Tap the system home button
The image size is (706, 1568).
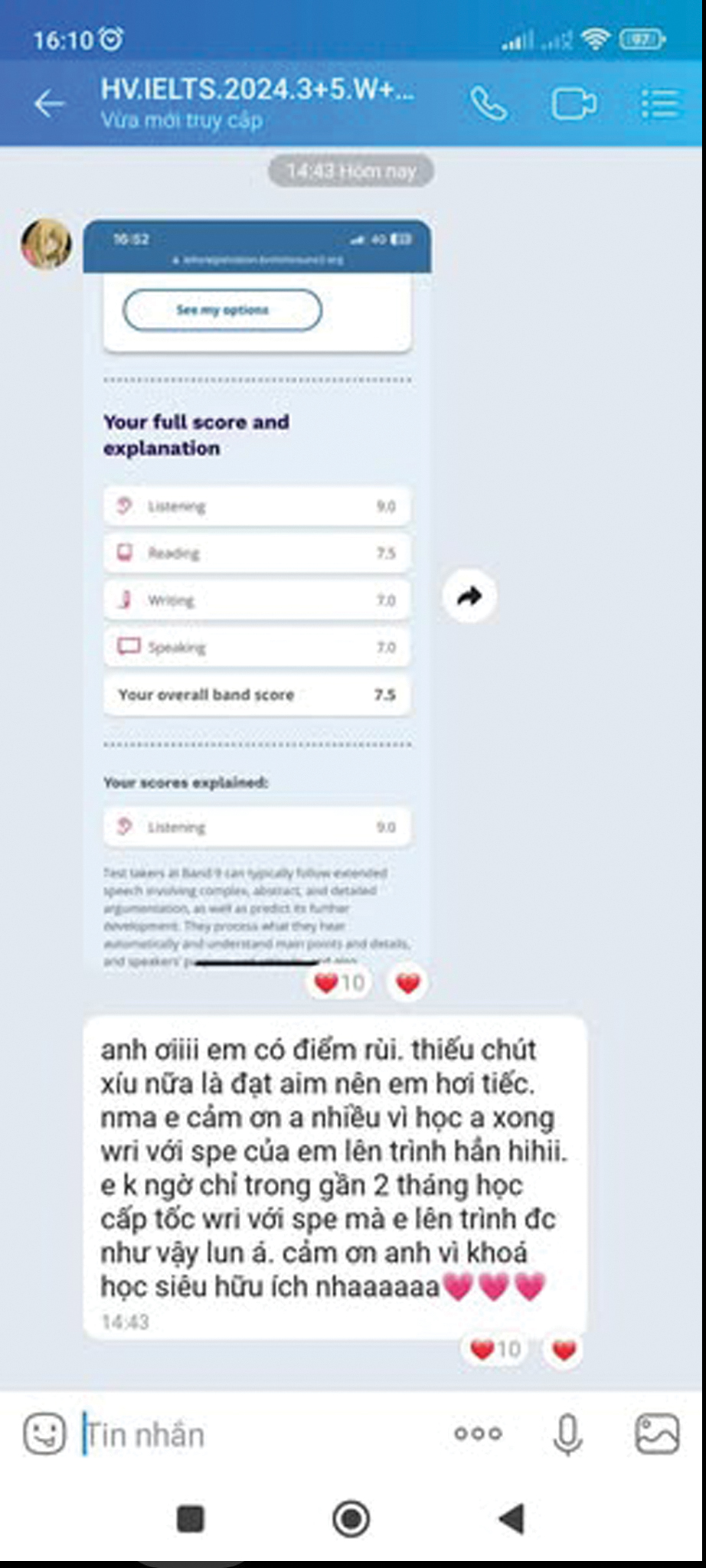pyautogui.click(x=351, y=1518)
